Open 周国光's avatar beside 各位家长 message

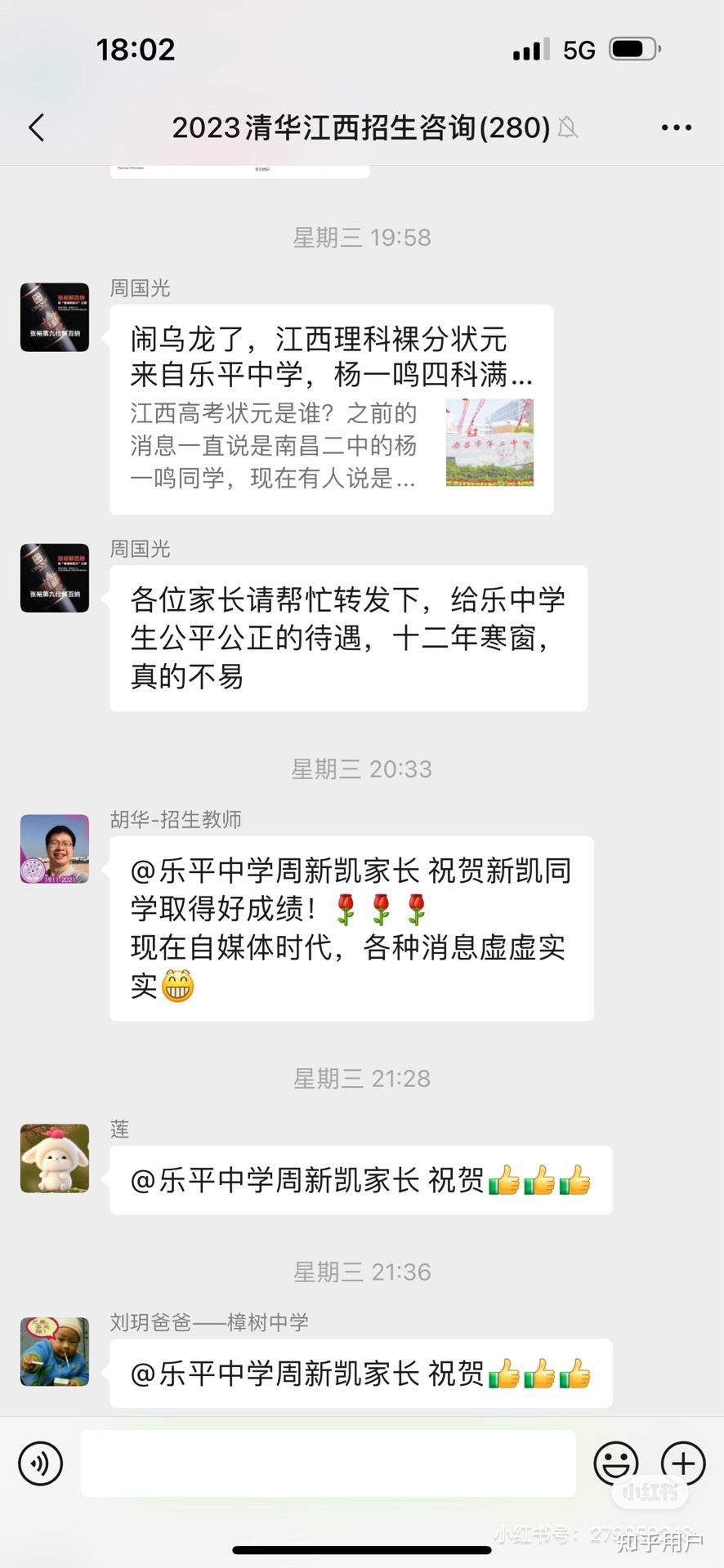click(55, 578)
